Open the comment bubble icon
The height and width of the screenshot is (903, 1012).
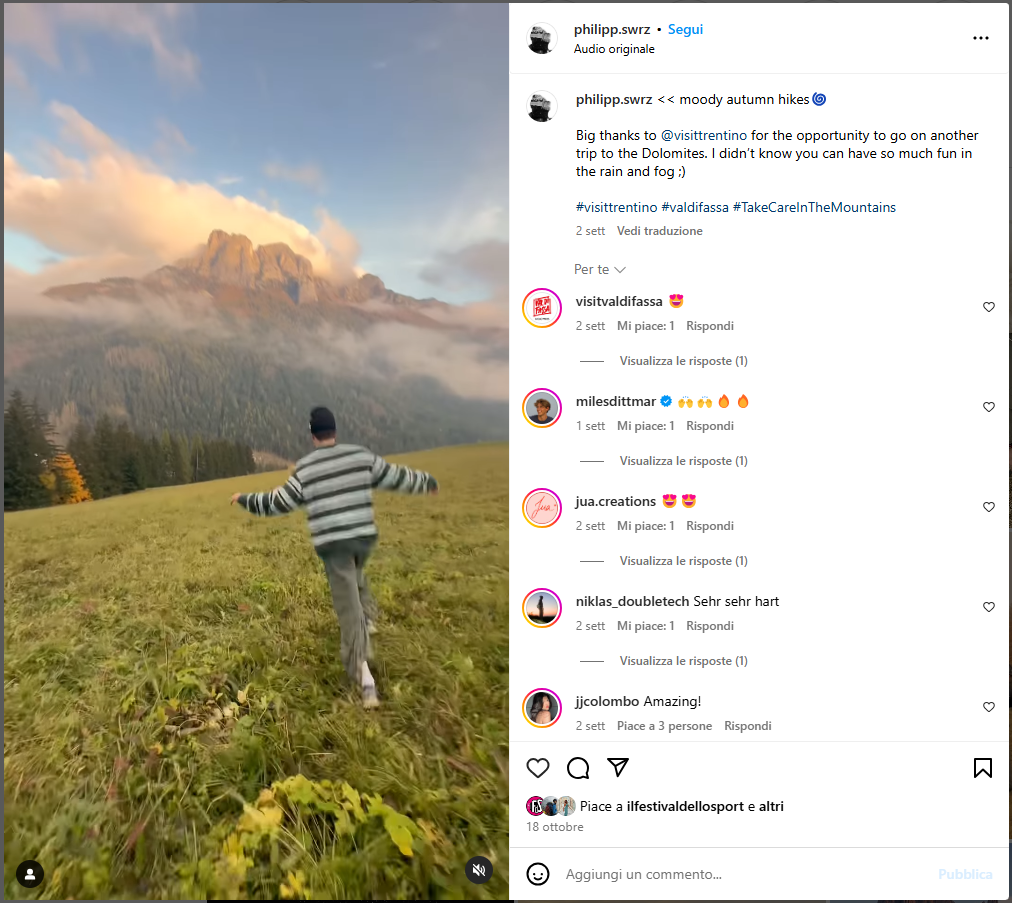coord(578,768)
